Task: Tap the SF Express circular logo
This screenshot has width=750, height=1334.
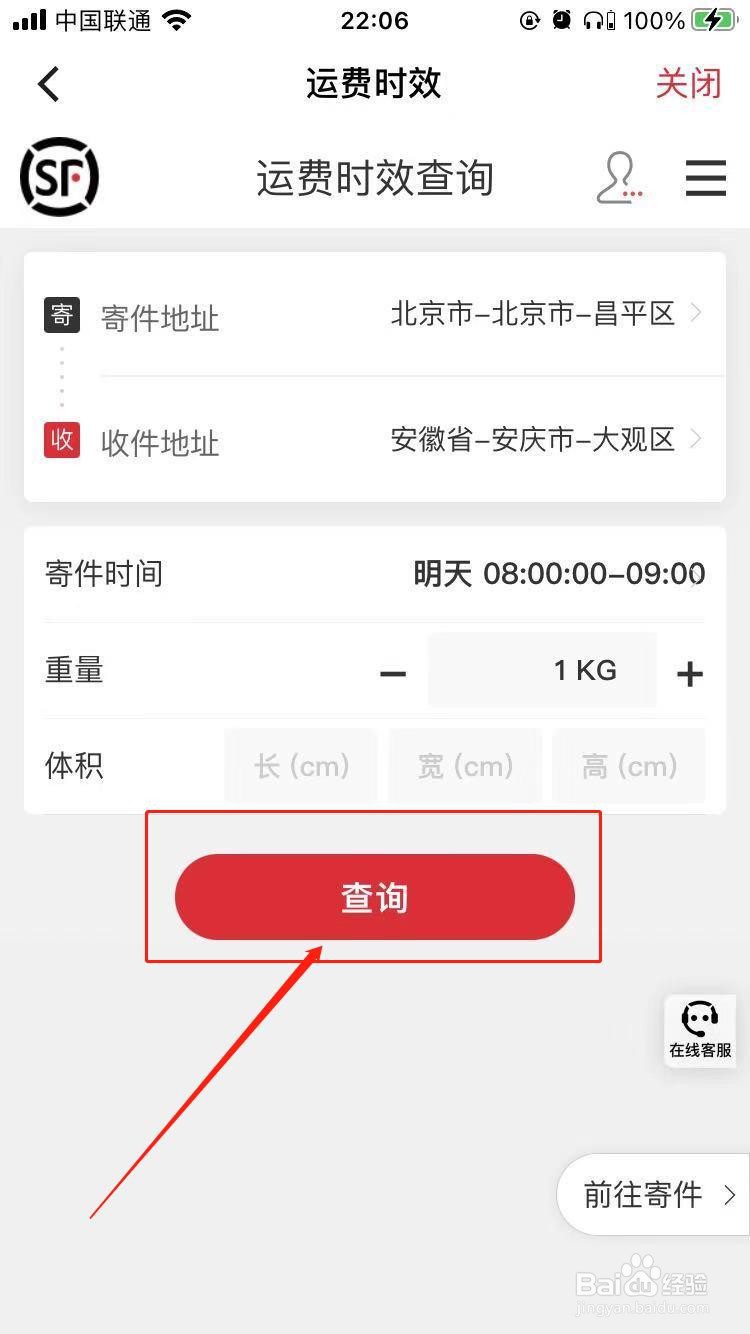Action: point(59,176)
